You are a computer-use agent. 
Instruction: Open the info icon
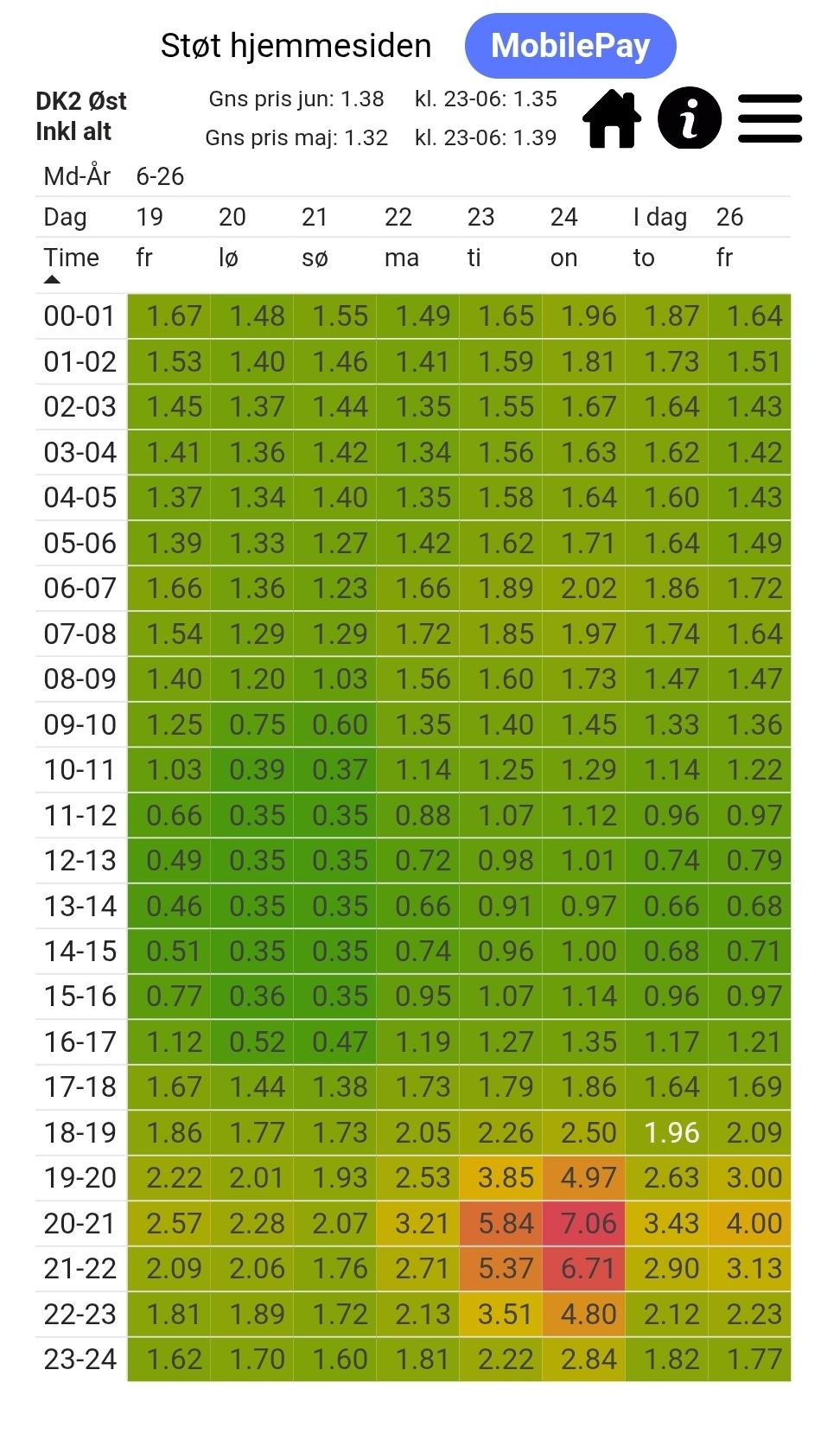coord(689,118)
